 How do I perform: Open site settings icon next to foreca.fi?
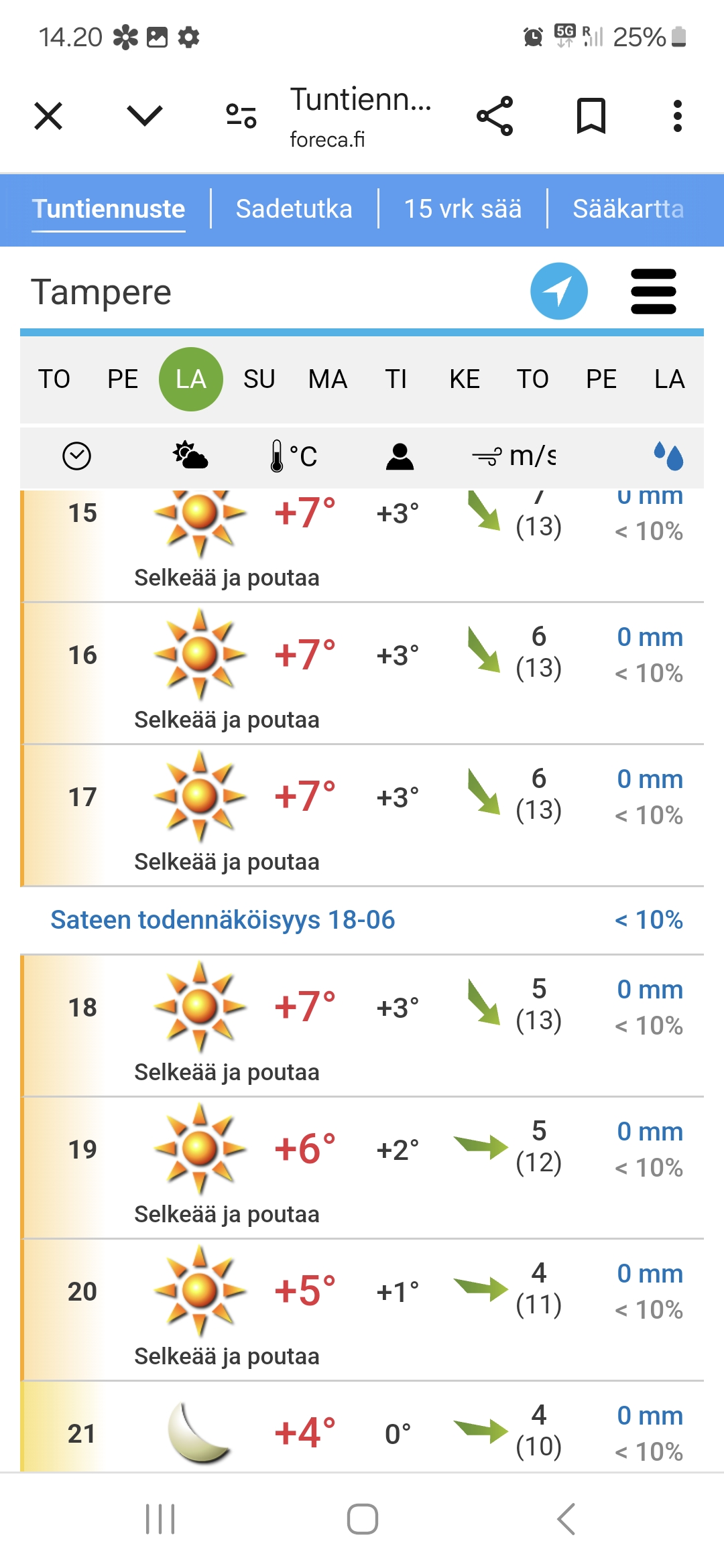[x=241, y=116]
